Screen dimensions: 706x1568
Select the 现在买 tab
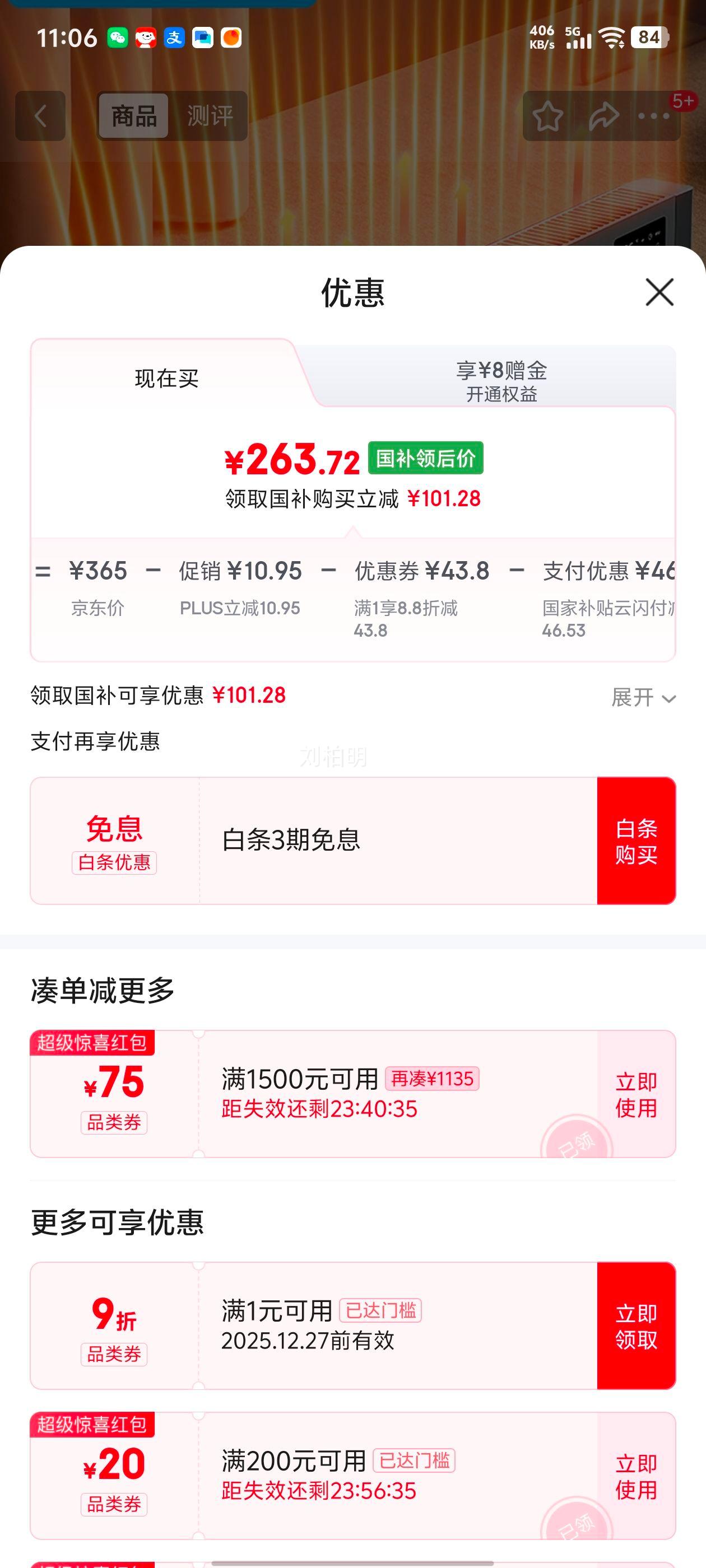(x=165, y=377)
